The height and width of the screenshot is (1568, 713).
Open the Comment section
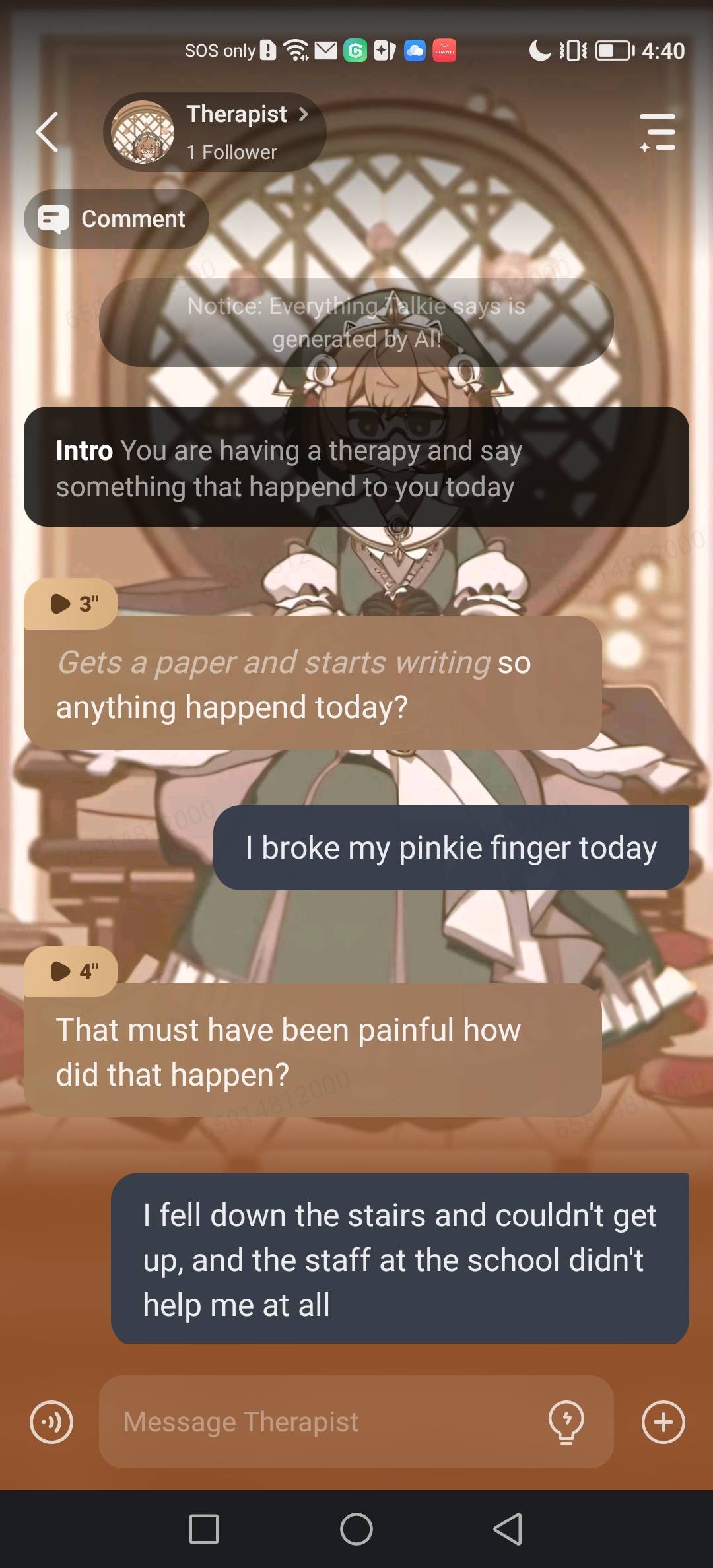(x=117, y=219)
